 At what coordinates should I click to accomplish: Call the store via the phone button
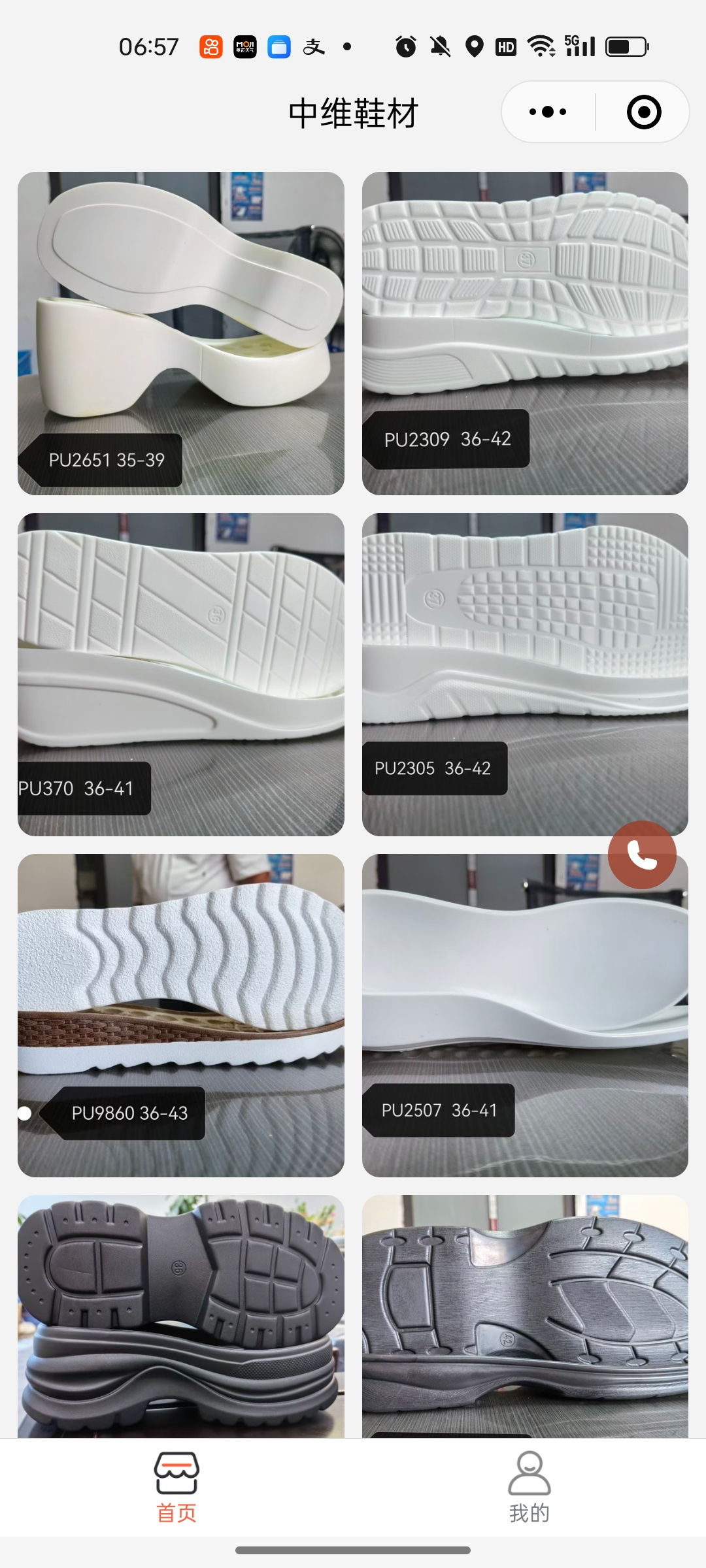pos(641,854)
